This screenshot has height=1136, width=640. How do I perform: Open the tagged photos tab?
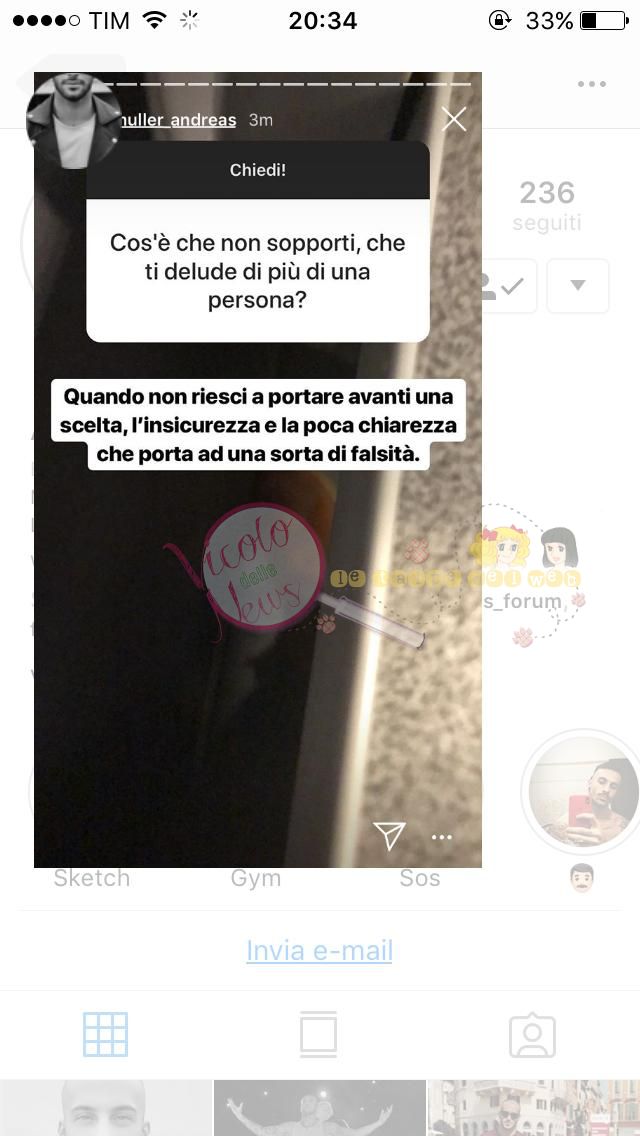pyautogui.click(x=532, y=1034)
